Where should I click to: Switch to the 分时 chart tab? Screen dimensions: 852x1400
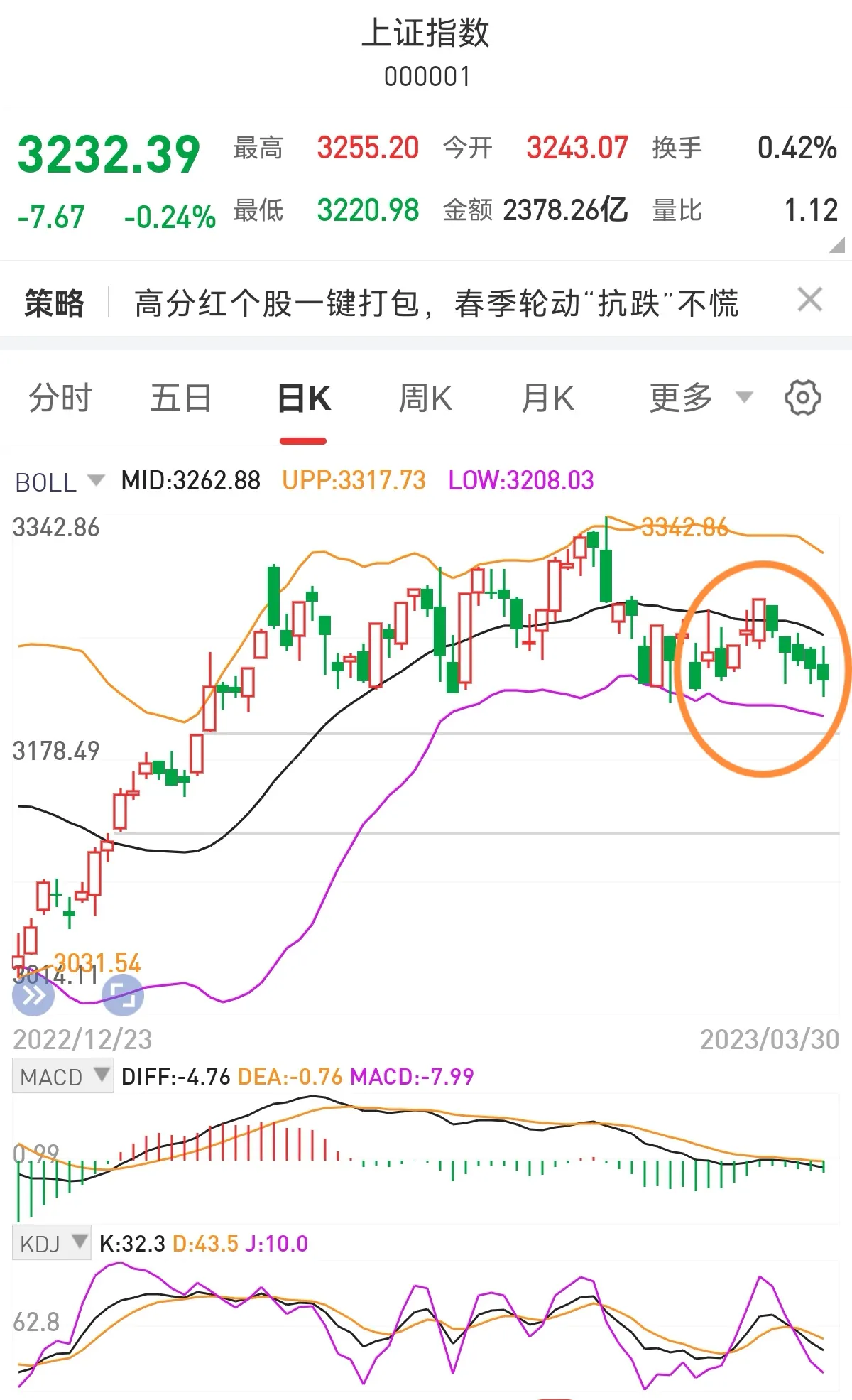(60, 398)
